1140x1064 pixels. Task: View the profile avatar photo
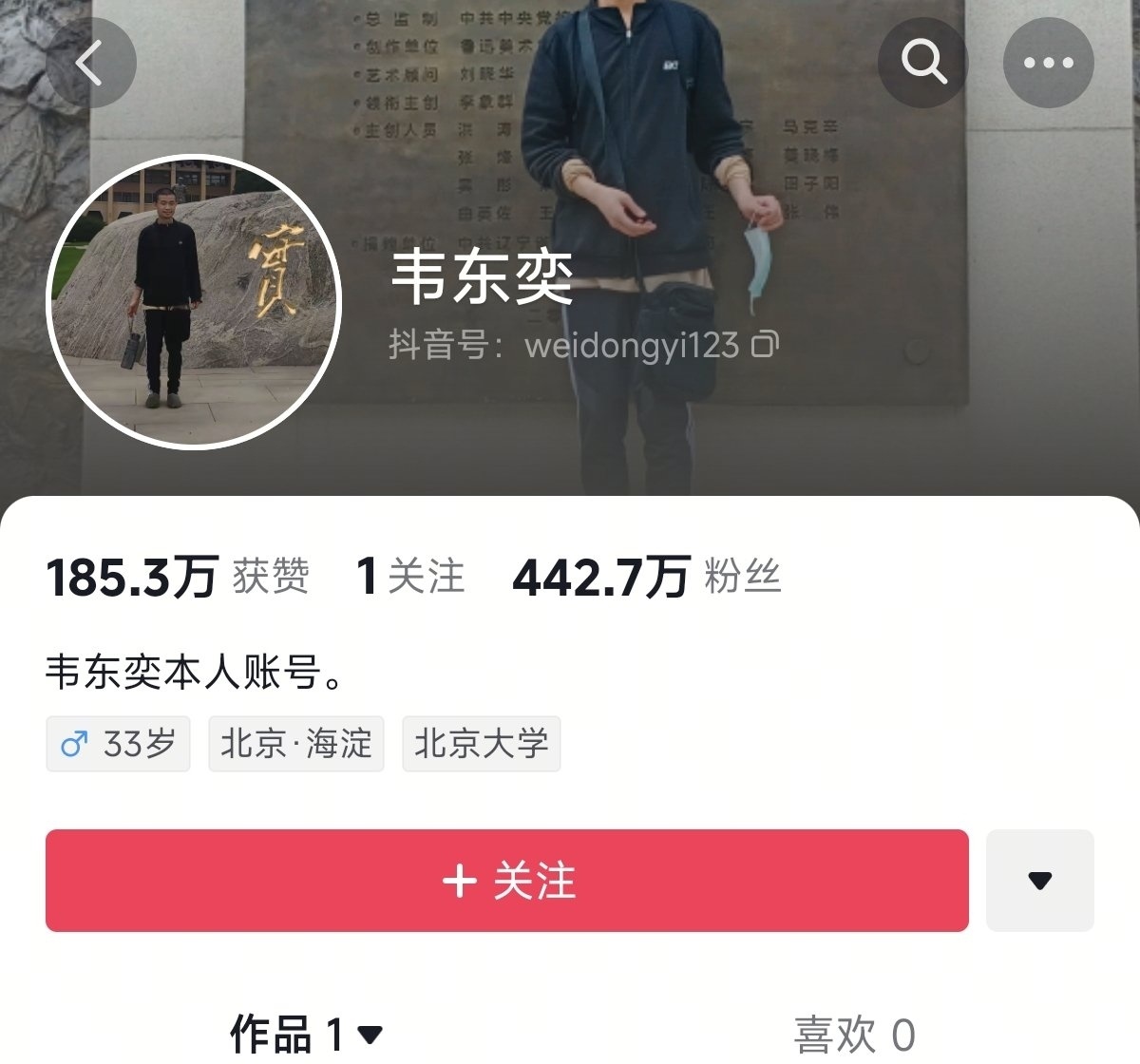coord(194,301)
